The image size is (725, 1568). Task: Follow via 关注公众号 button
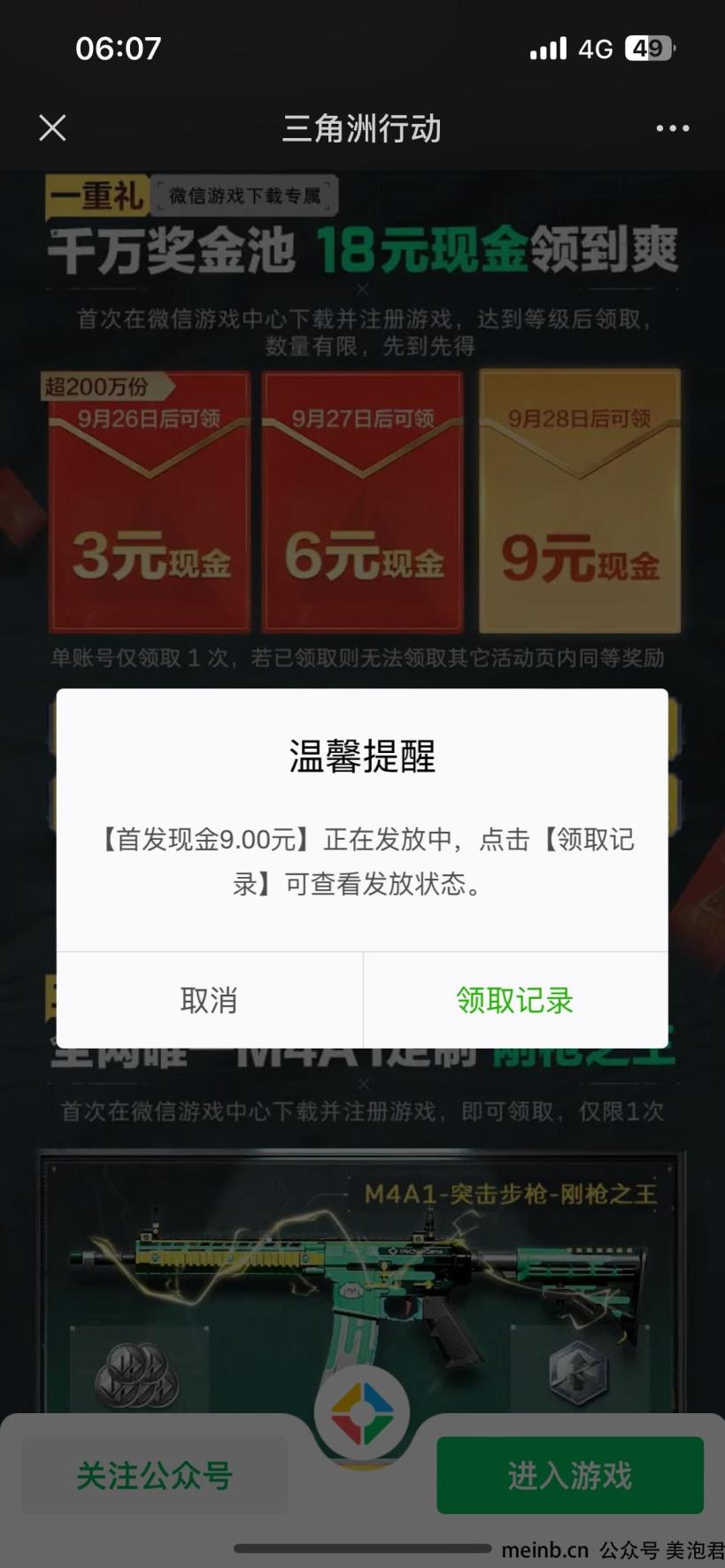pos(155,1475)
